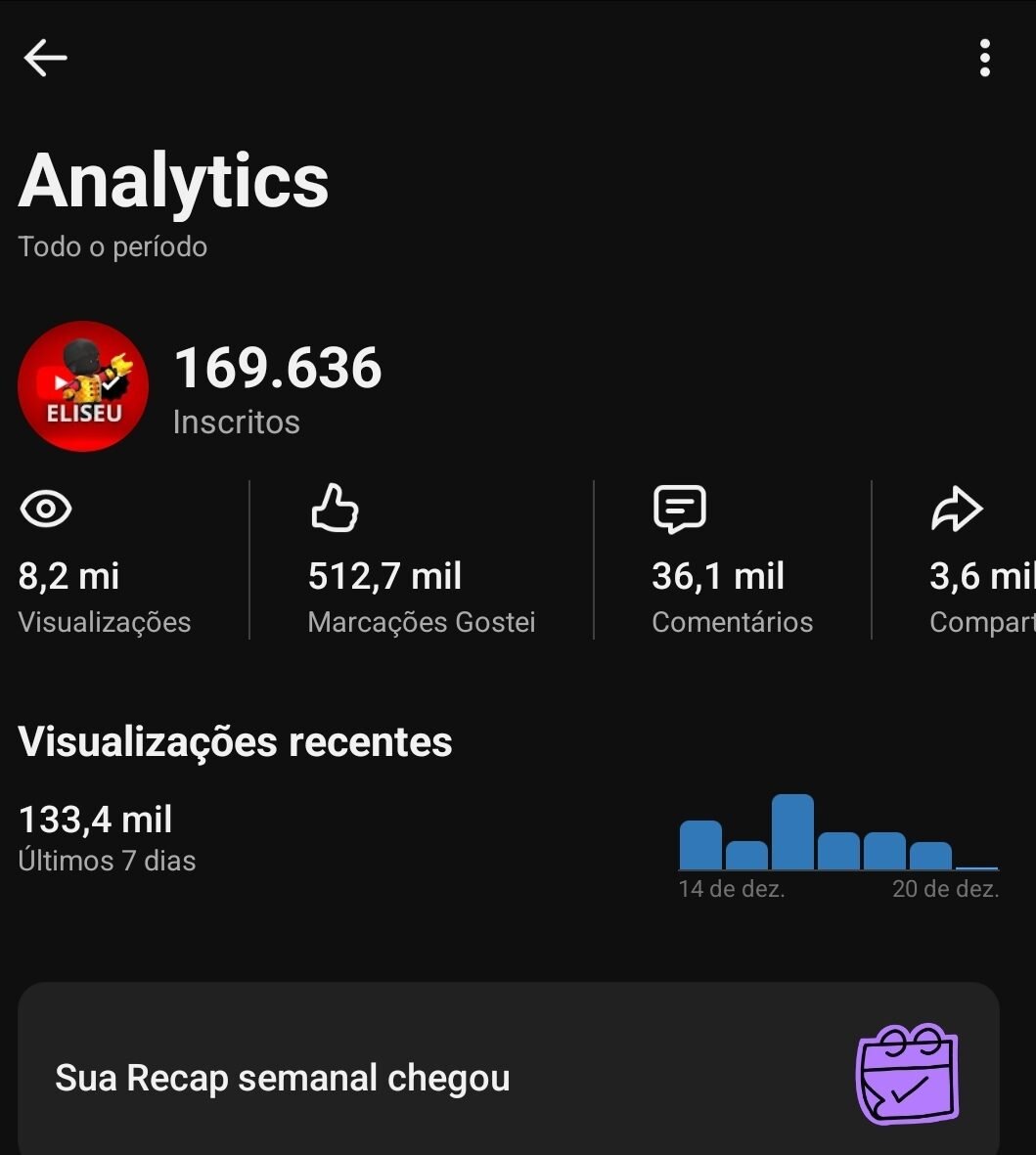Tap the '14 de dez.' chart date label
Viewport: 1036px width, 1155px height.
732,889
